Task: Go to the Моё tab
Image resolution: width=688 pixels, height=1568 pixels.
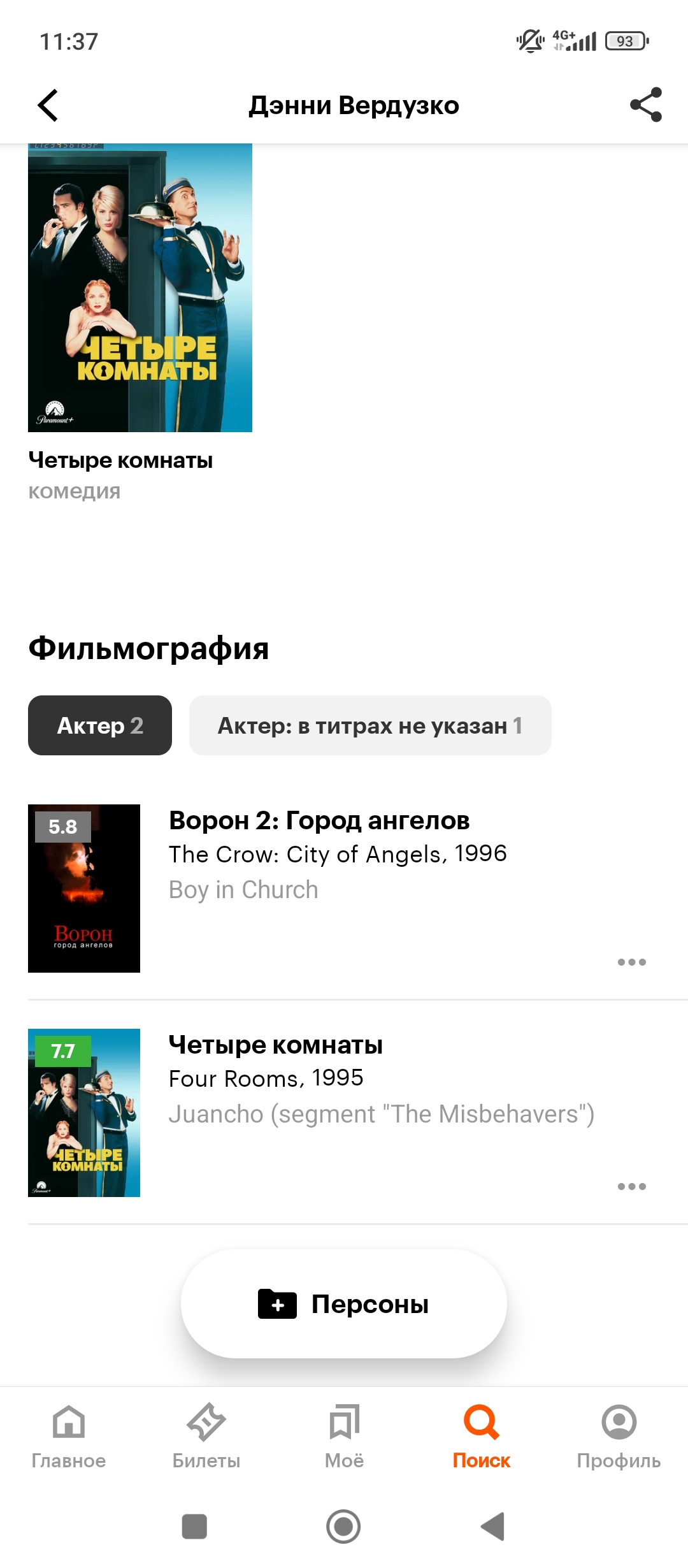Action: 344,1435
